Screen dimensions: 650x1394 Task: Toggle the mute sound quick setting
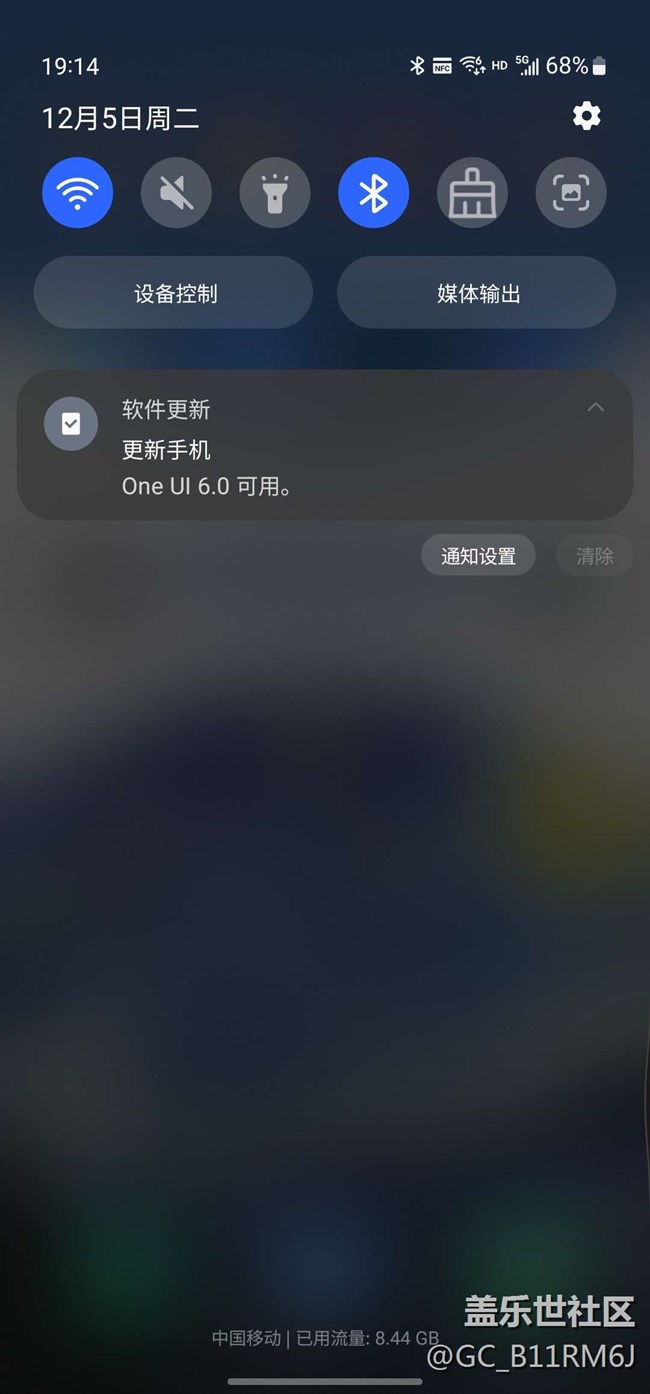176,192
